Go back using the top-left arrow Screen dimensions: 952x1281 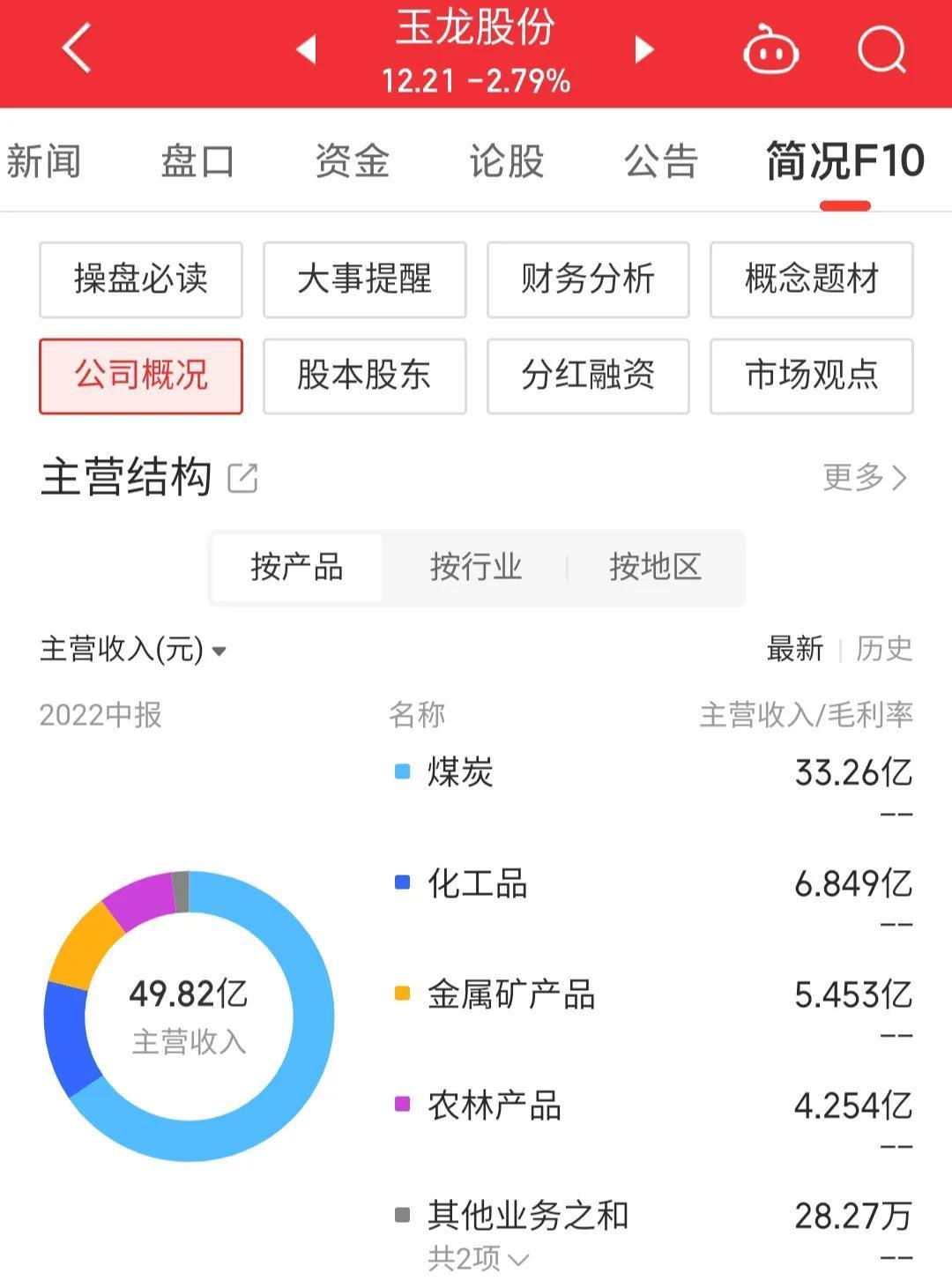(x=78, y=48)
